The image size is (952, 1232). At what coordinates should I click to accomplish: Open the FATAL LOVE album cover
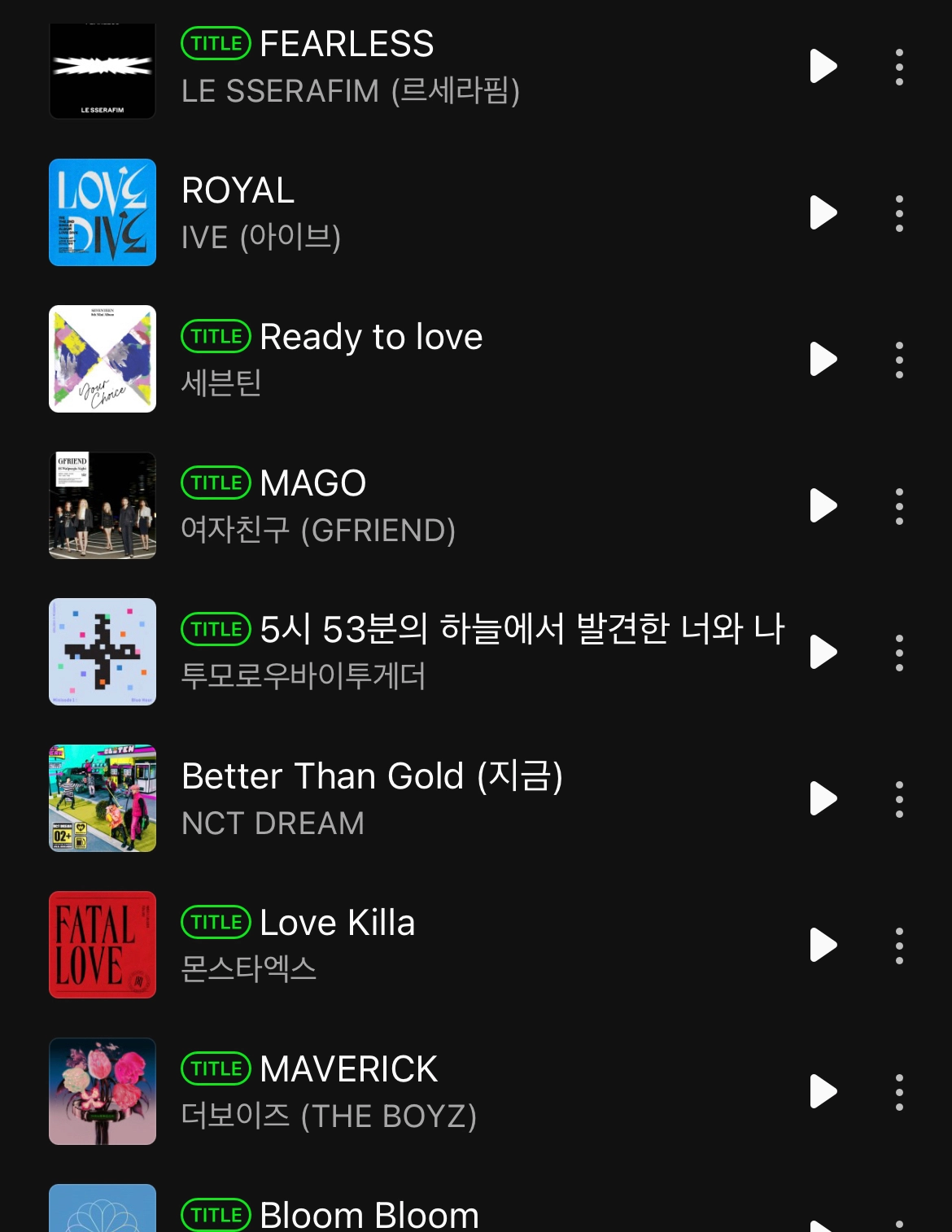point(103,945)
